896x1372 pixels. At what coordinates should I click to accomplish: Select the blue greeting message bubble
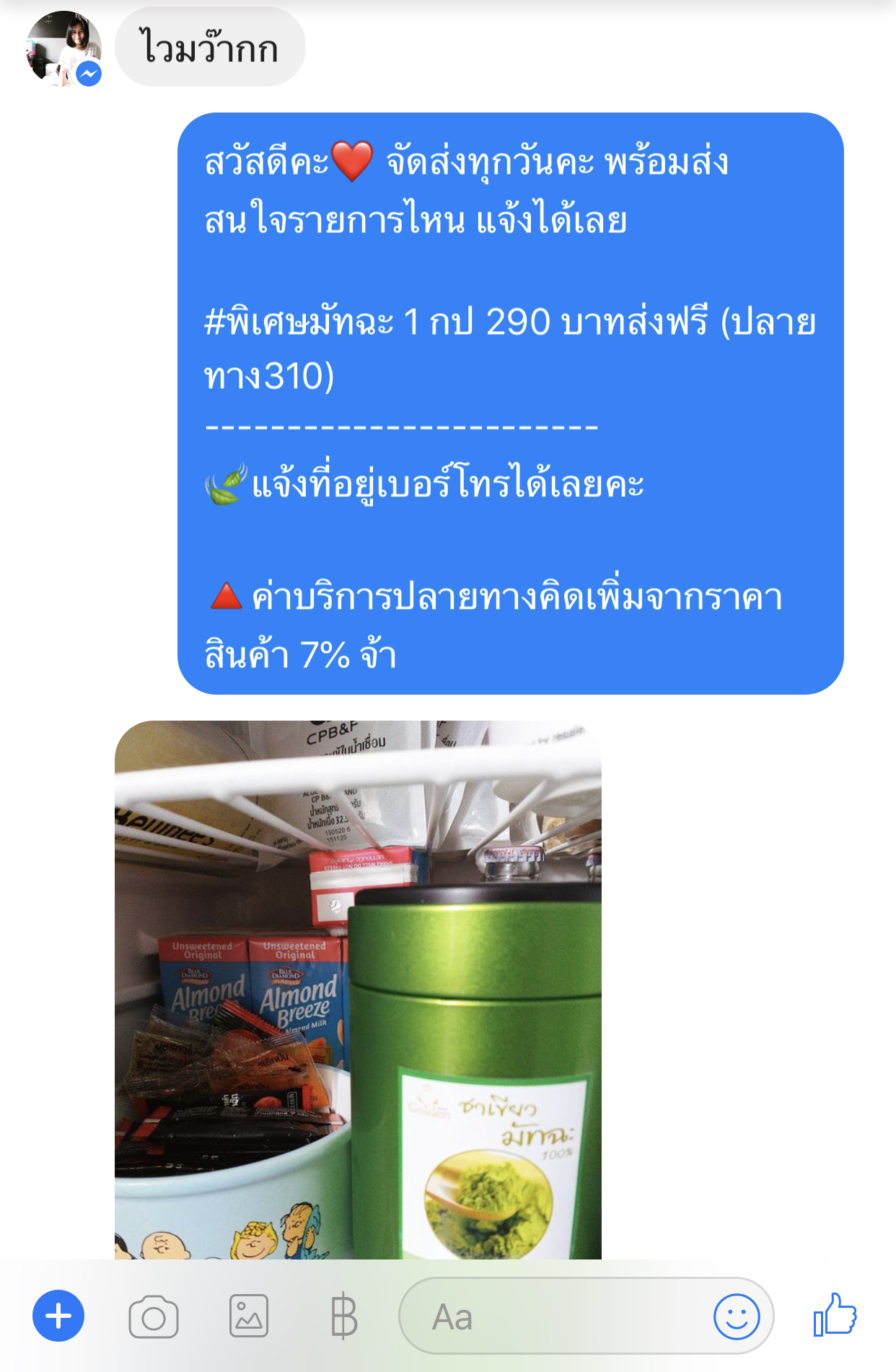tap(505, 397)
